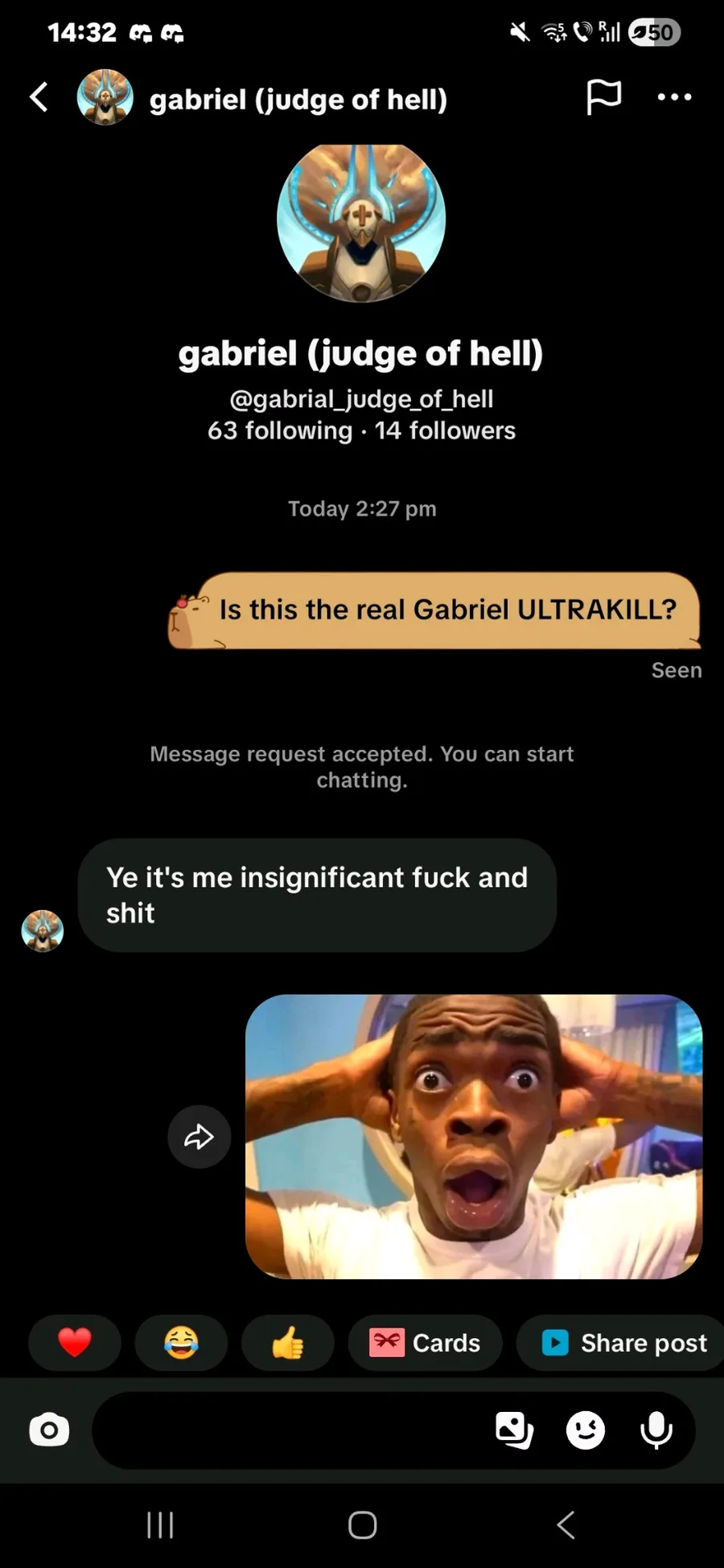Go back from the chat using the top arrow
Viewport: 724px width, 1568px height.
(39, 97)
